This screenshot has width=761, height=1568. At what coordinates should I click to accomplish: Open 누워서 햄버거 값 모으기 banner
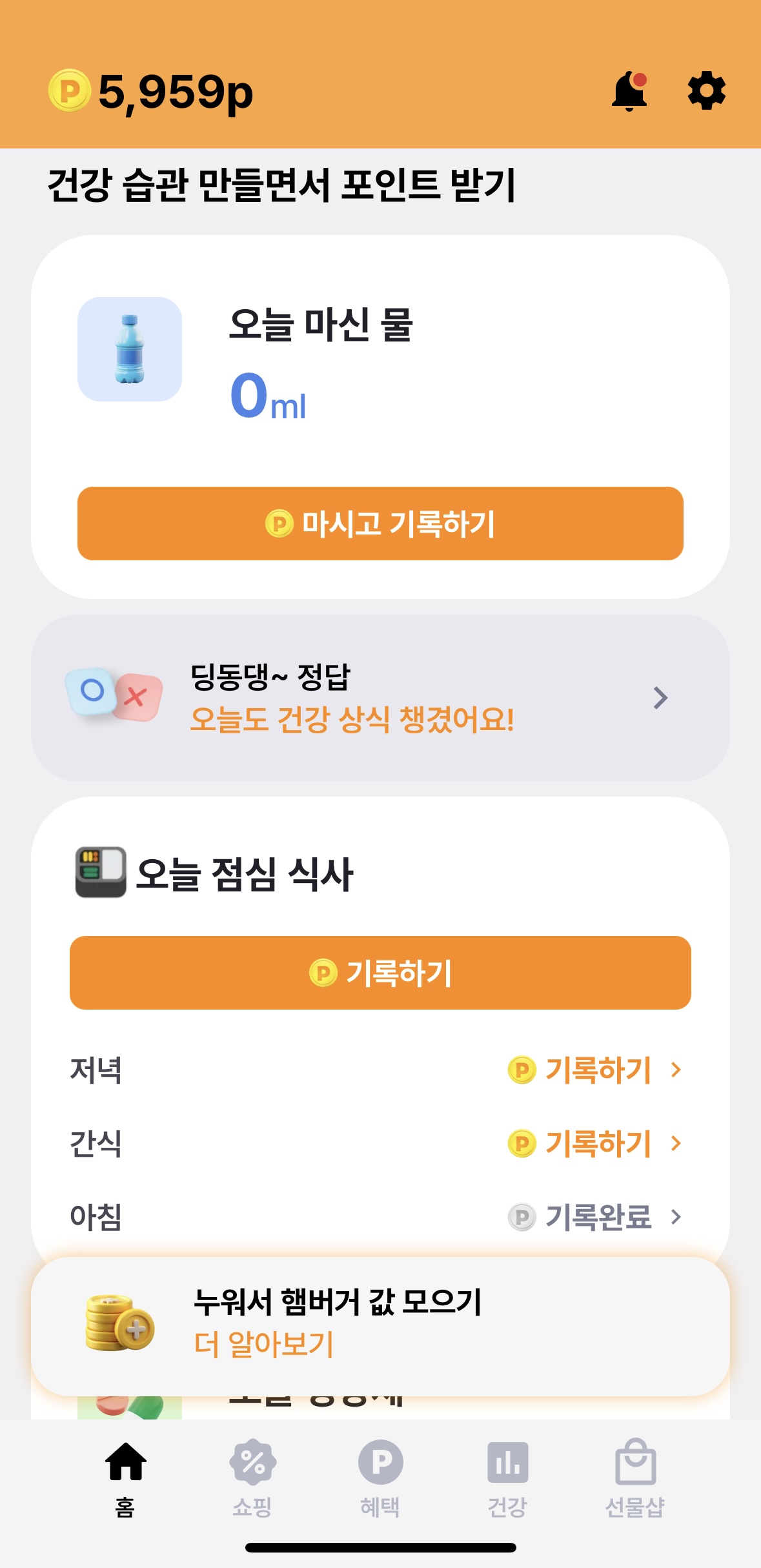(x=380, y=1326)
